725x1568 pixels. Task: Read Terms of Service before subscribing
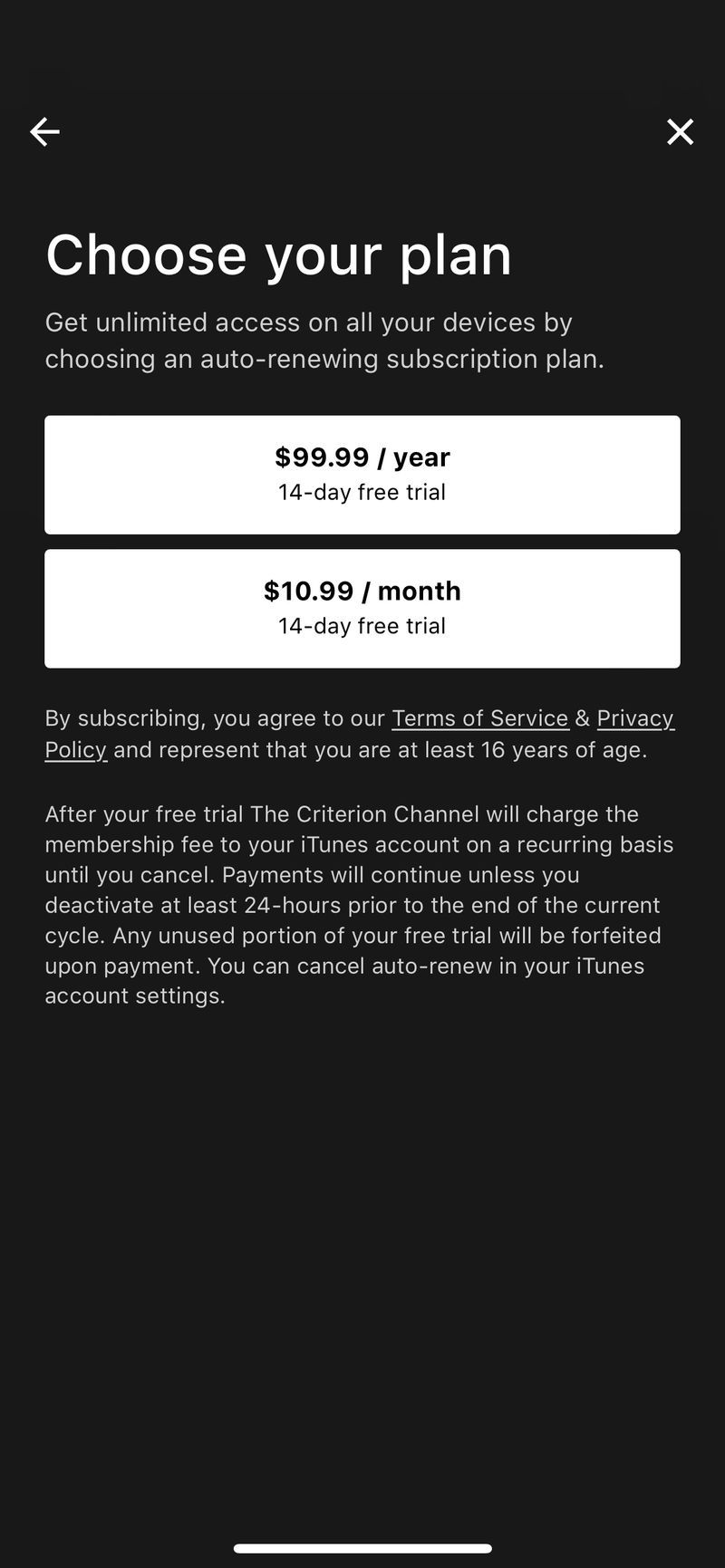(x=479, y=717)
